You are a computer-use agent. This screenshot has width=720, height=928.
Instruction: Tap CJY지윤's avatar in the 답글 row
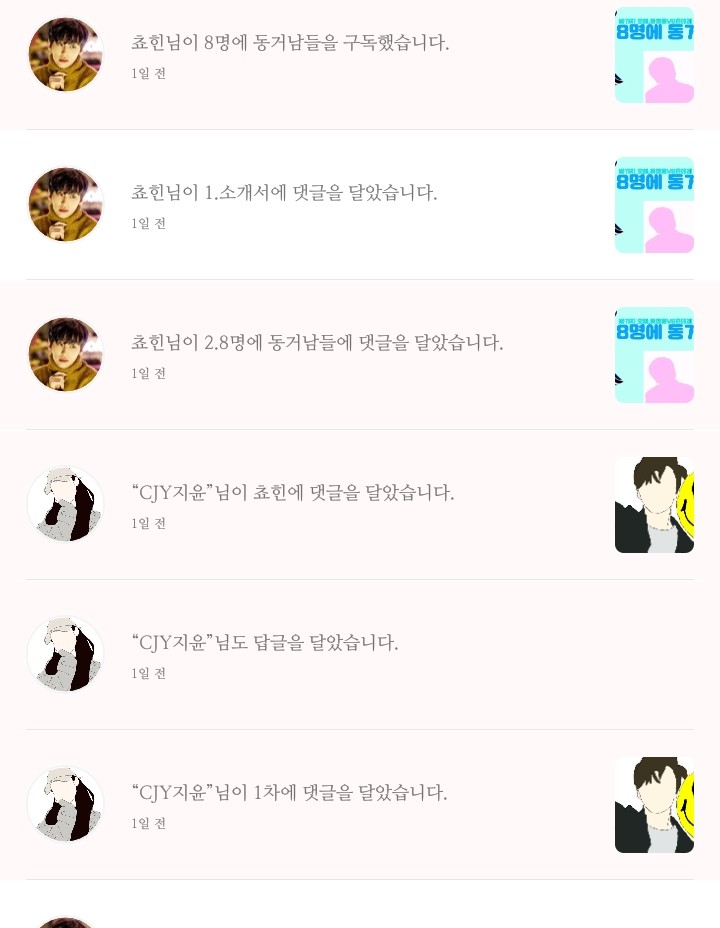click(x=65, y=655)
